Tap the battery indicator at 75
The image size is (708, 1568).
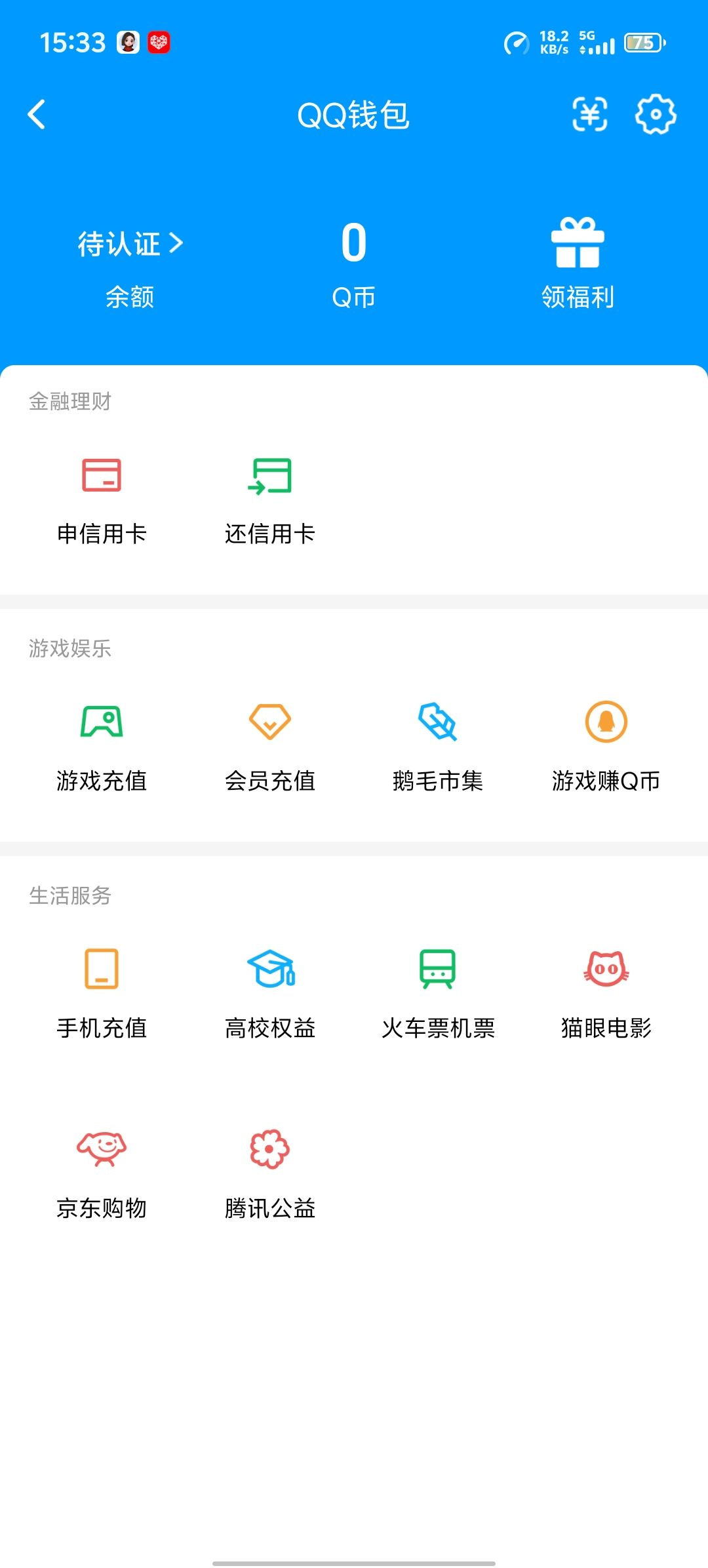641,43
